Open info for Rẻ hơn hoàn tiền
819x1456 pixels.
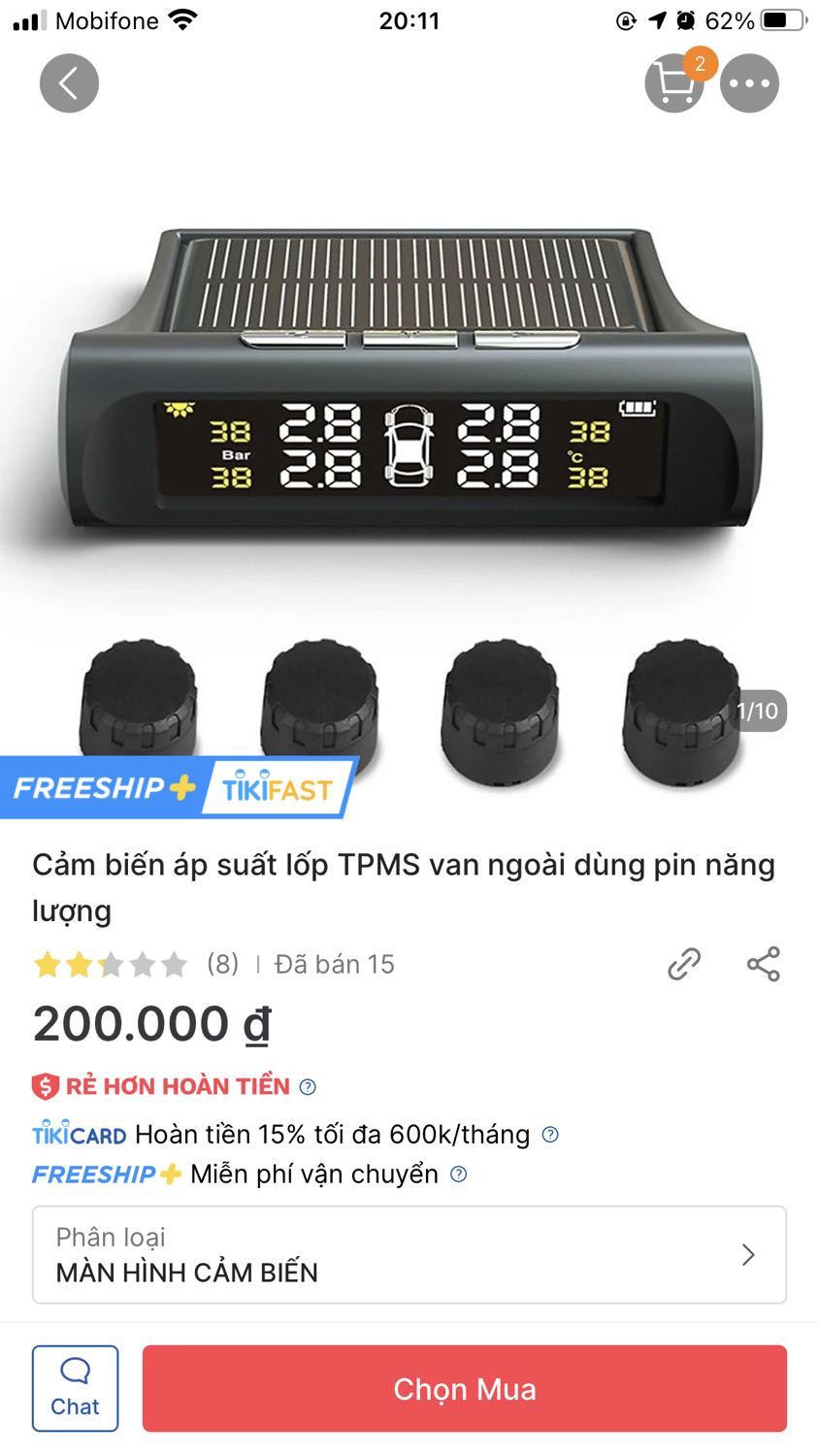click(x=308, y=1087)
